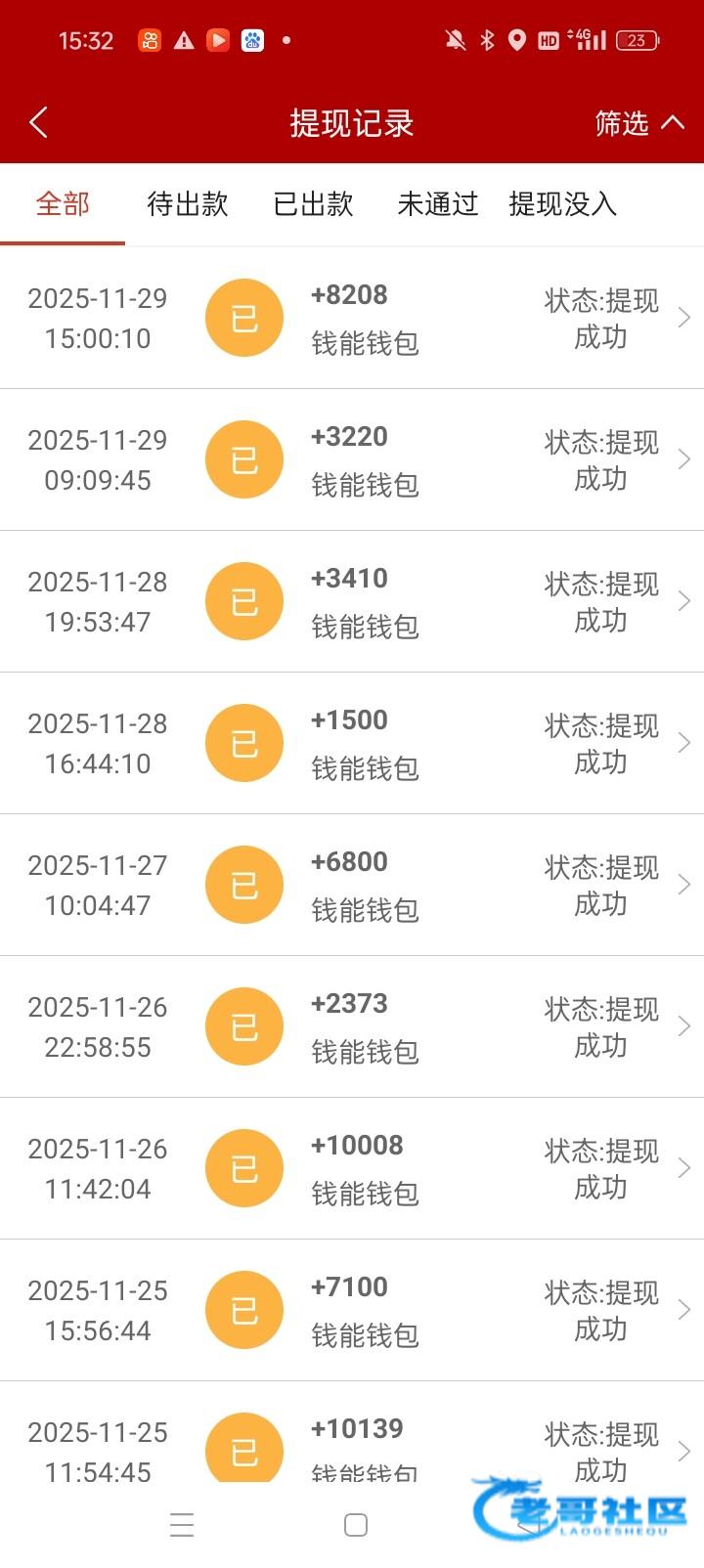The height and width of the screenshot is (1568, 704).
Task: Open the system recent apps menu
Action: (x=182, y=1525)
